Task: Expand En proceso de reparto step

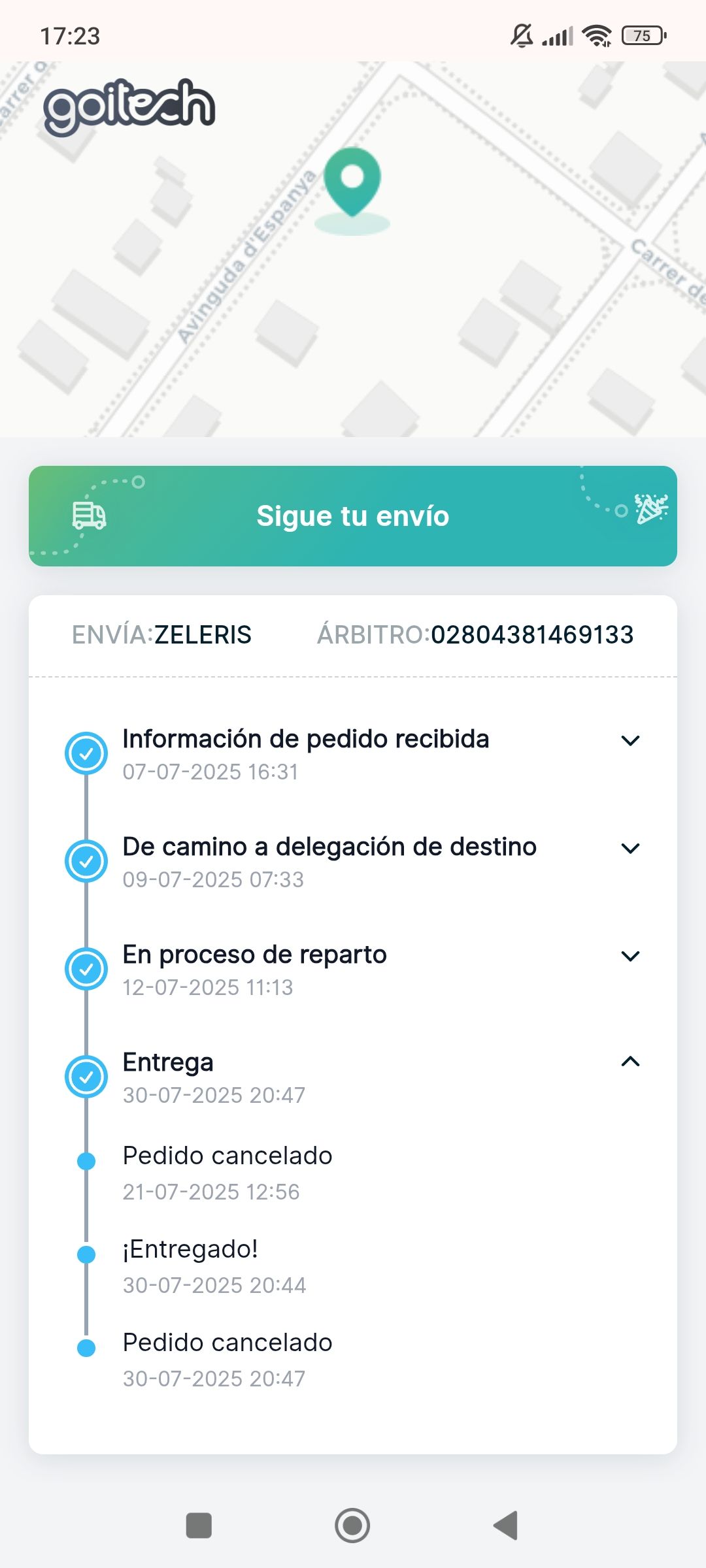Action: [630, 956]
